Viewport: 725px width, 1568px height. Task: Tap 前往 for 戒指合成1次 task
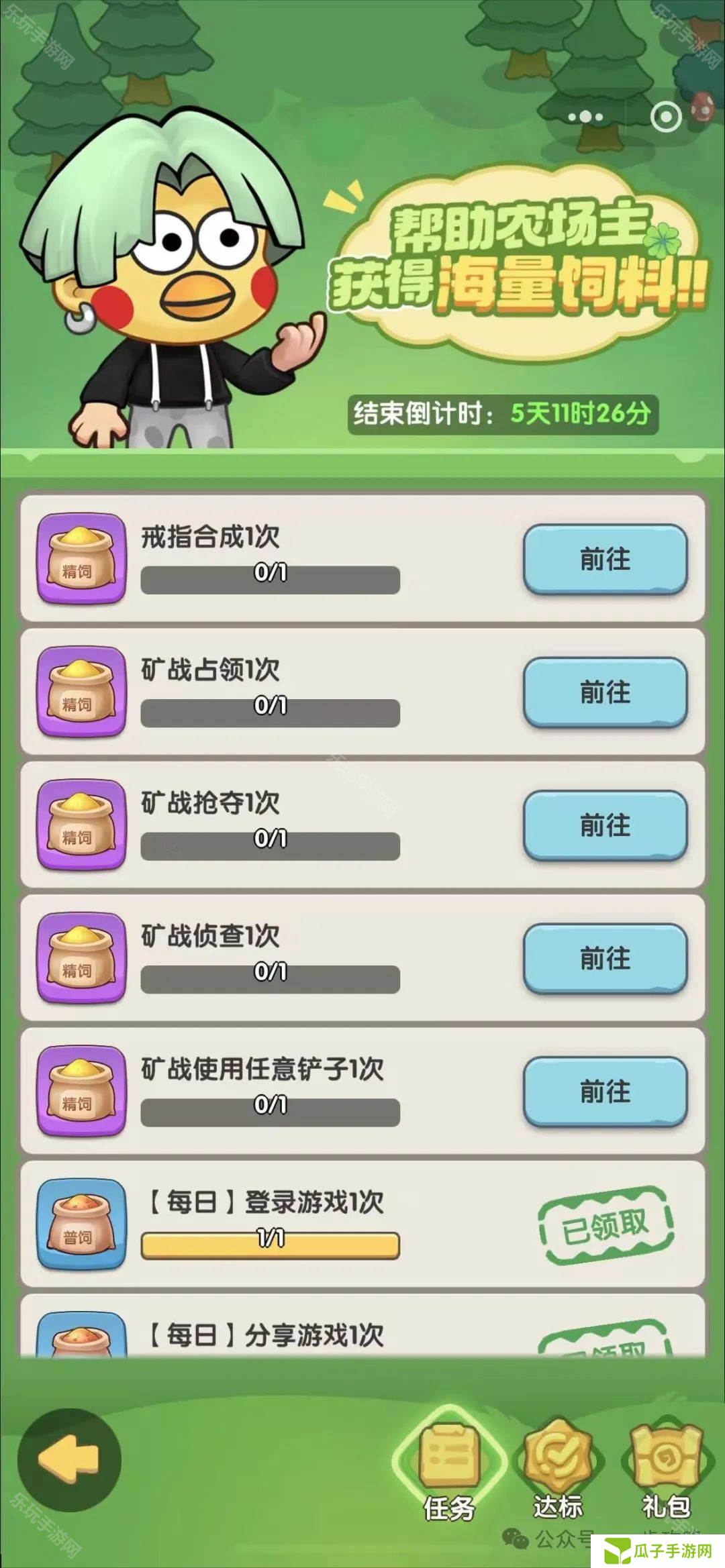[605, 559]
